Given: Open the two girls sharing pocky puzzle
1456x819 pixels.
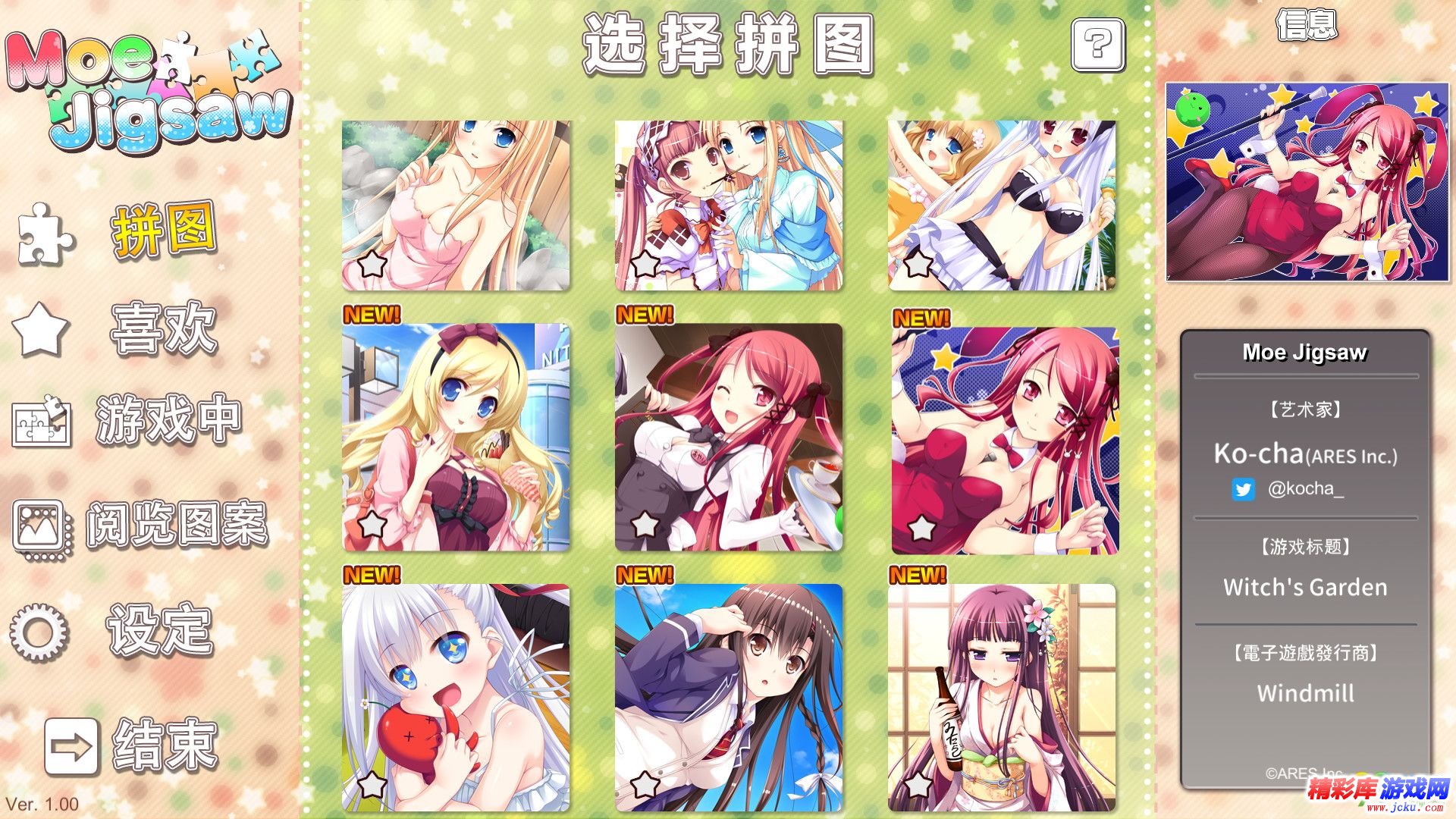Looking at the screenshot, I should tap(728, 205).
